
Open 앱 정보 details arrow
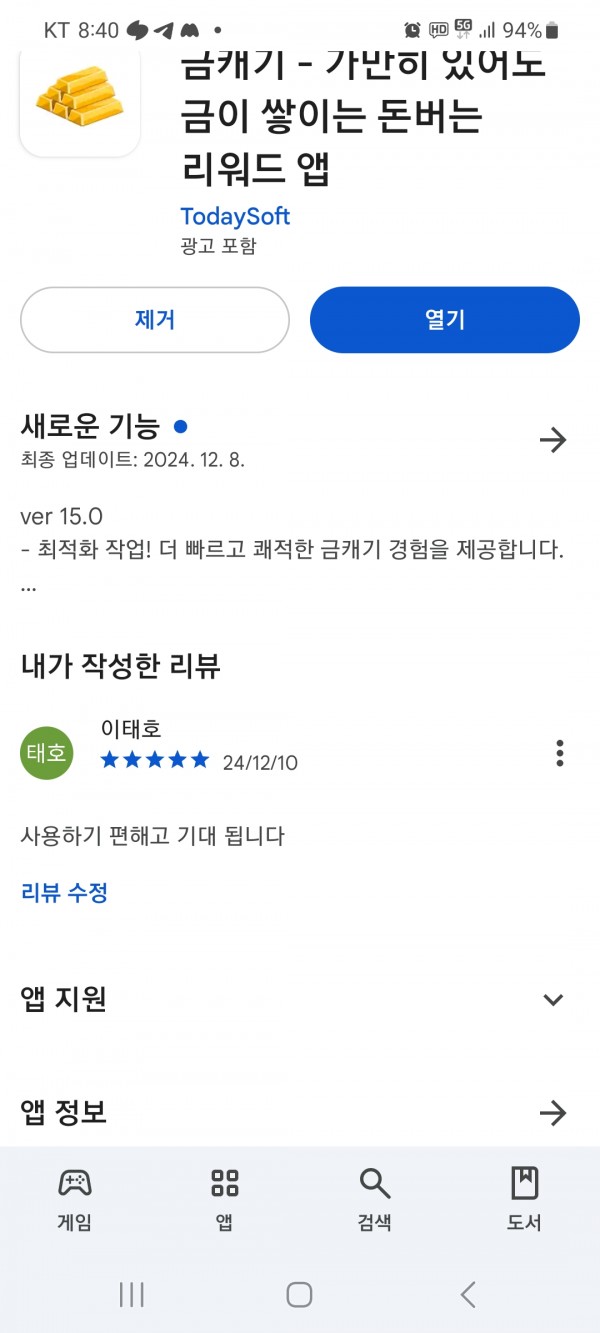tap(553, 1112)
